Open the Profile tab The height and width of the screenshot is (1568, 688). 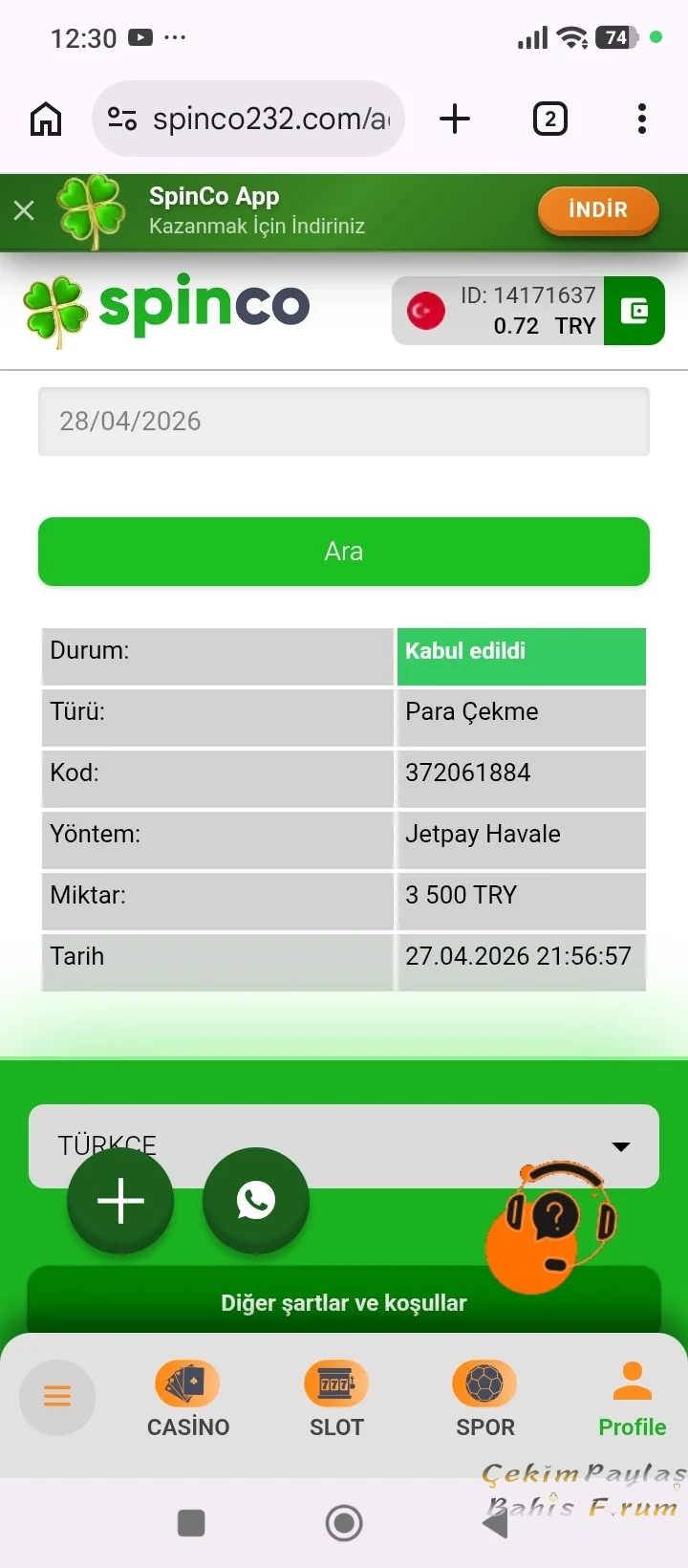click(632, 1399)
